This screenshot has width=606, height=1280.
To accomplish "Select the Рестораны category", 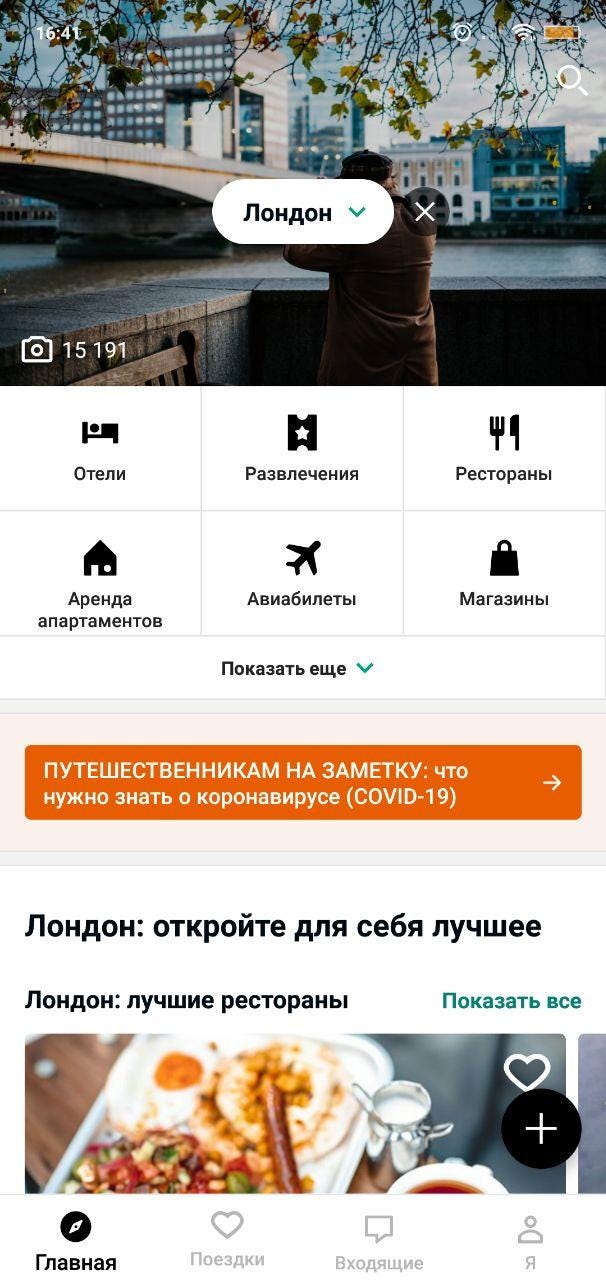I will click(x=504, y=448).
